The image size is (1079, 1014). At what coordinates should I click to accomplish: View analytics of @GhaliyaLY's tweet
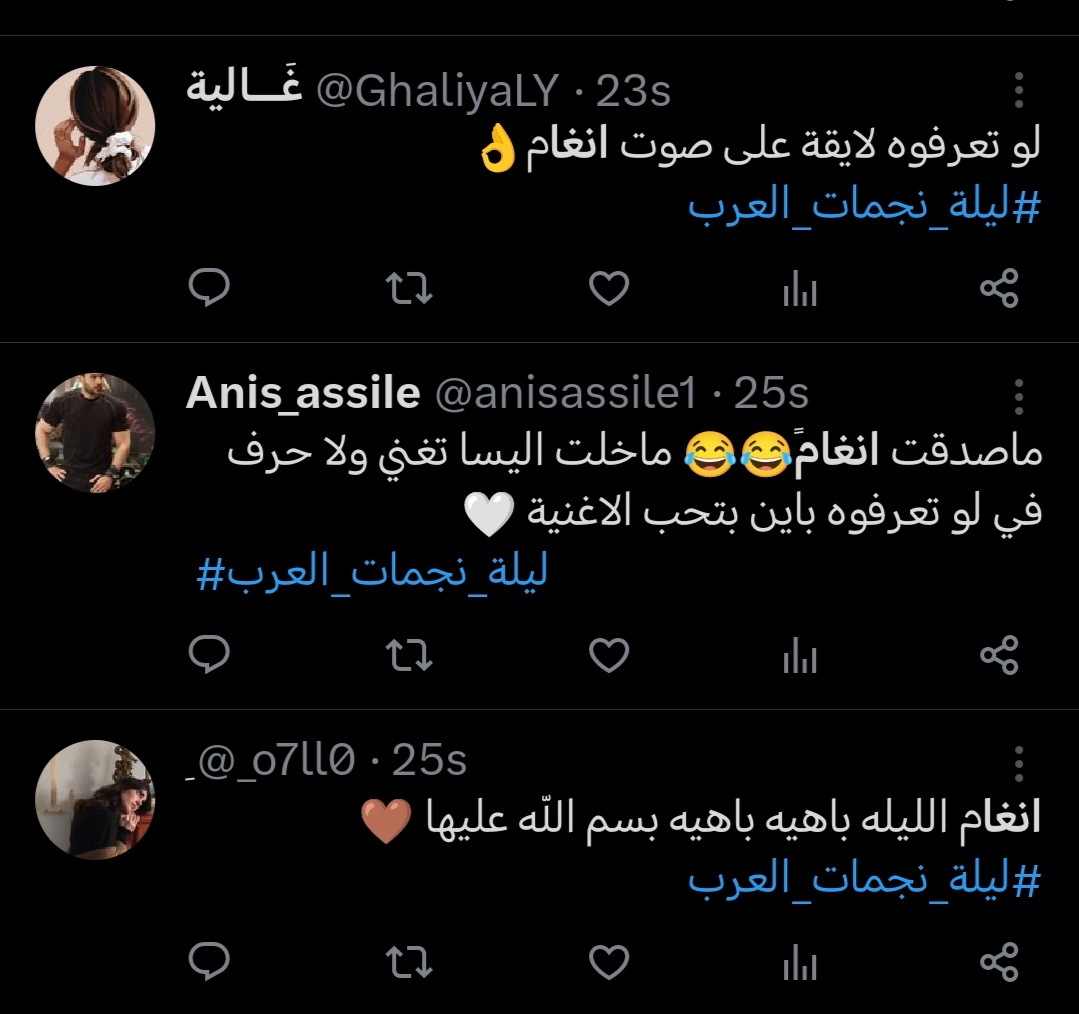pos(799,290)
